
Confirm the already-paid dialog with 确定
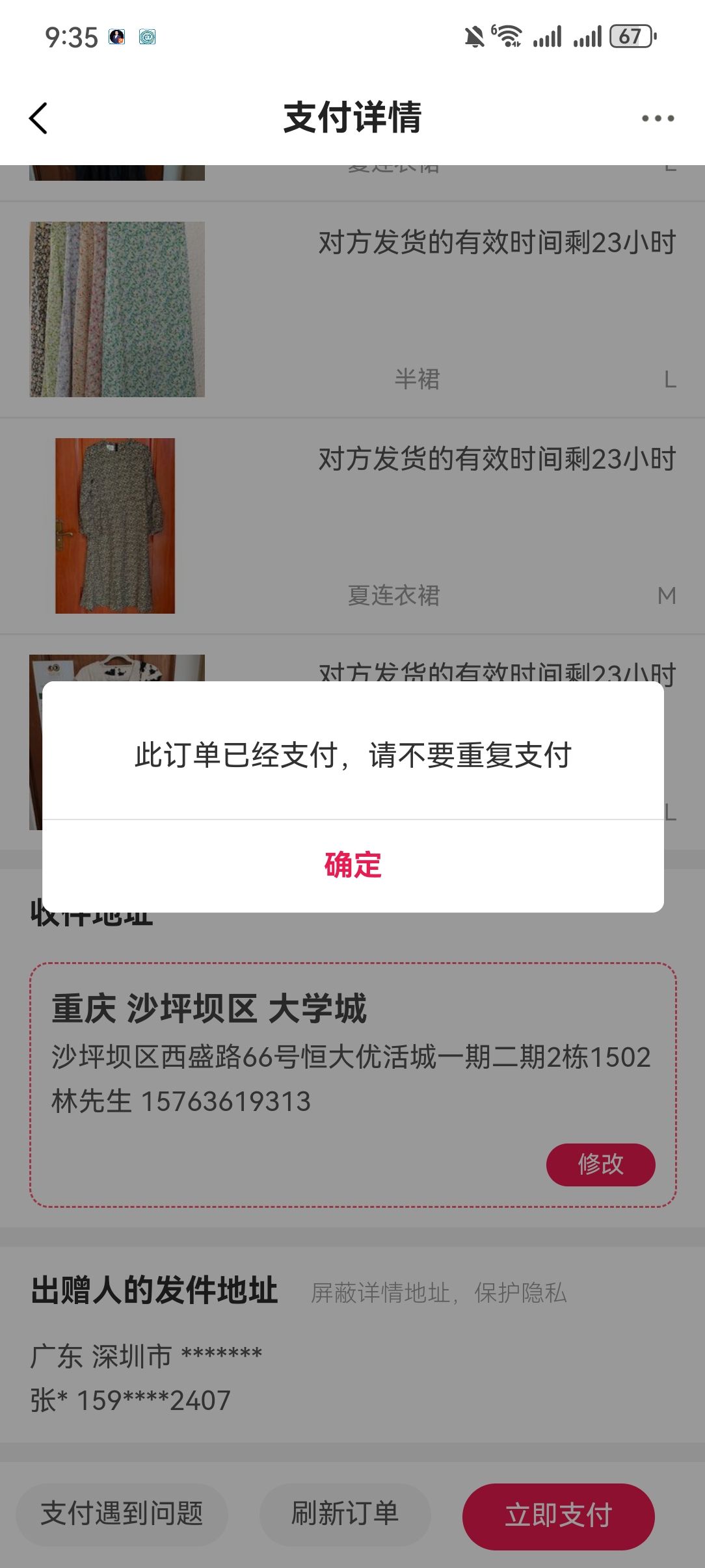coord(352,865)
